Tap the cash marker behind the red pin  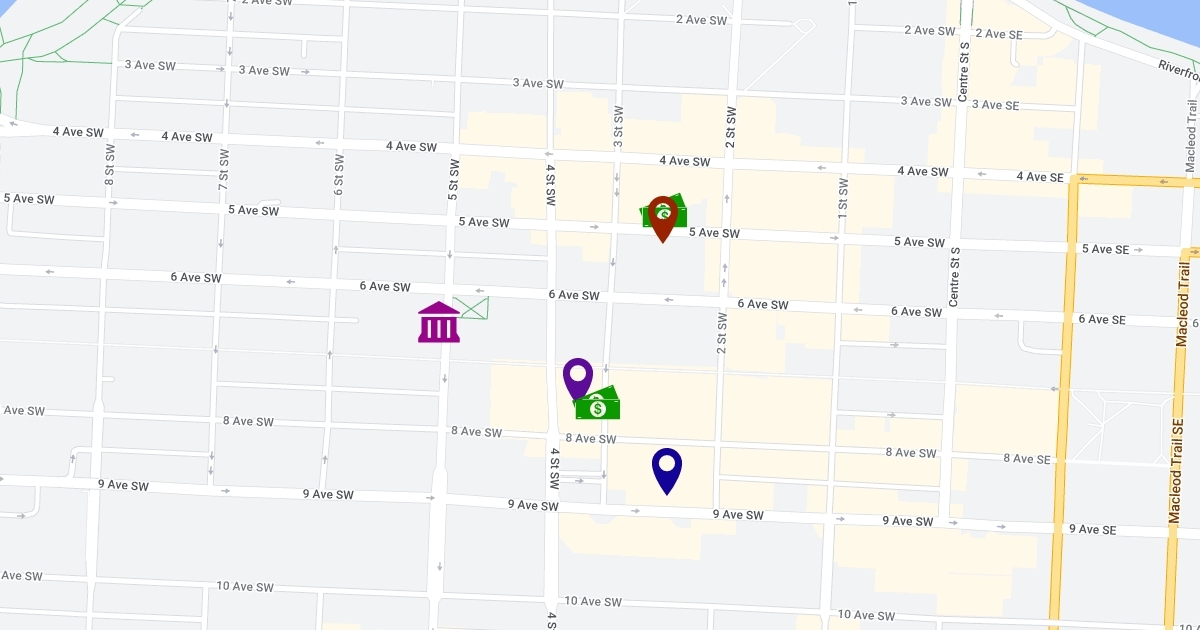pos(665,211)
